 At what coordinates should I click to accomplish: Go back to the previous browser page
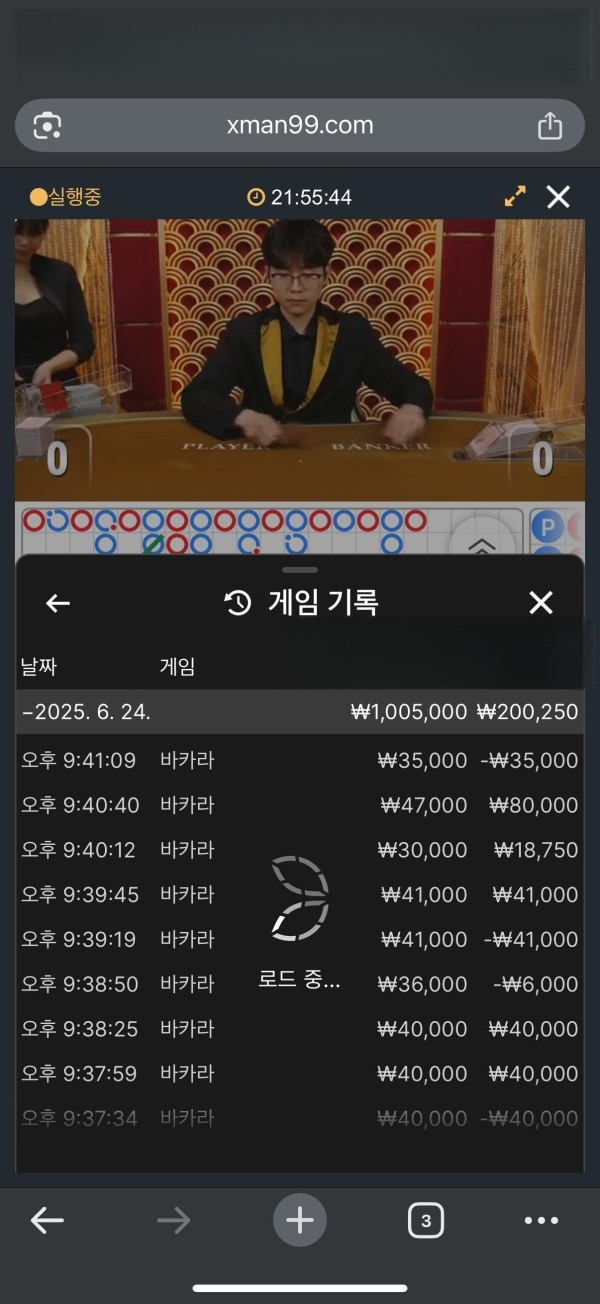pos(47,1220)
